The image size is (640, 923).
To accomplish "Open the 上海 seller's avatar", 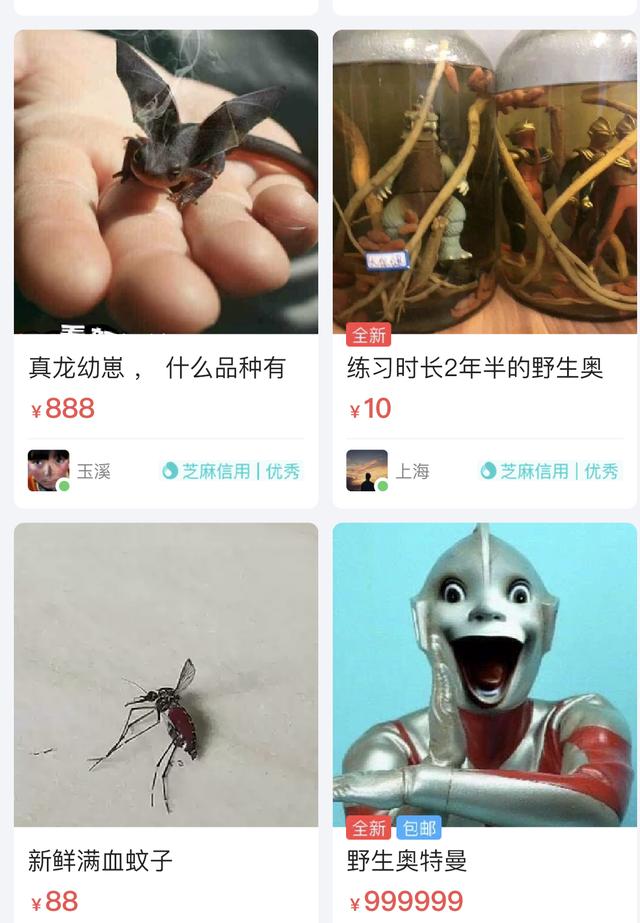I will (x=367, y=471).
